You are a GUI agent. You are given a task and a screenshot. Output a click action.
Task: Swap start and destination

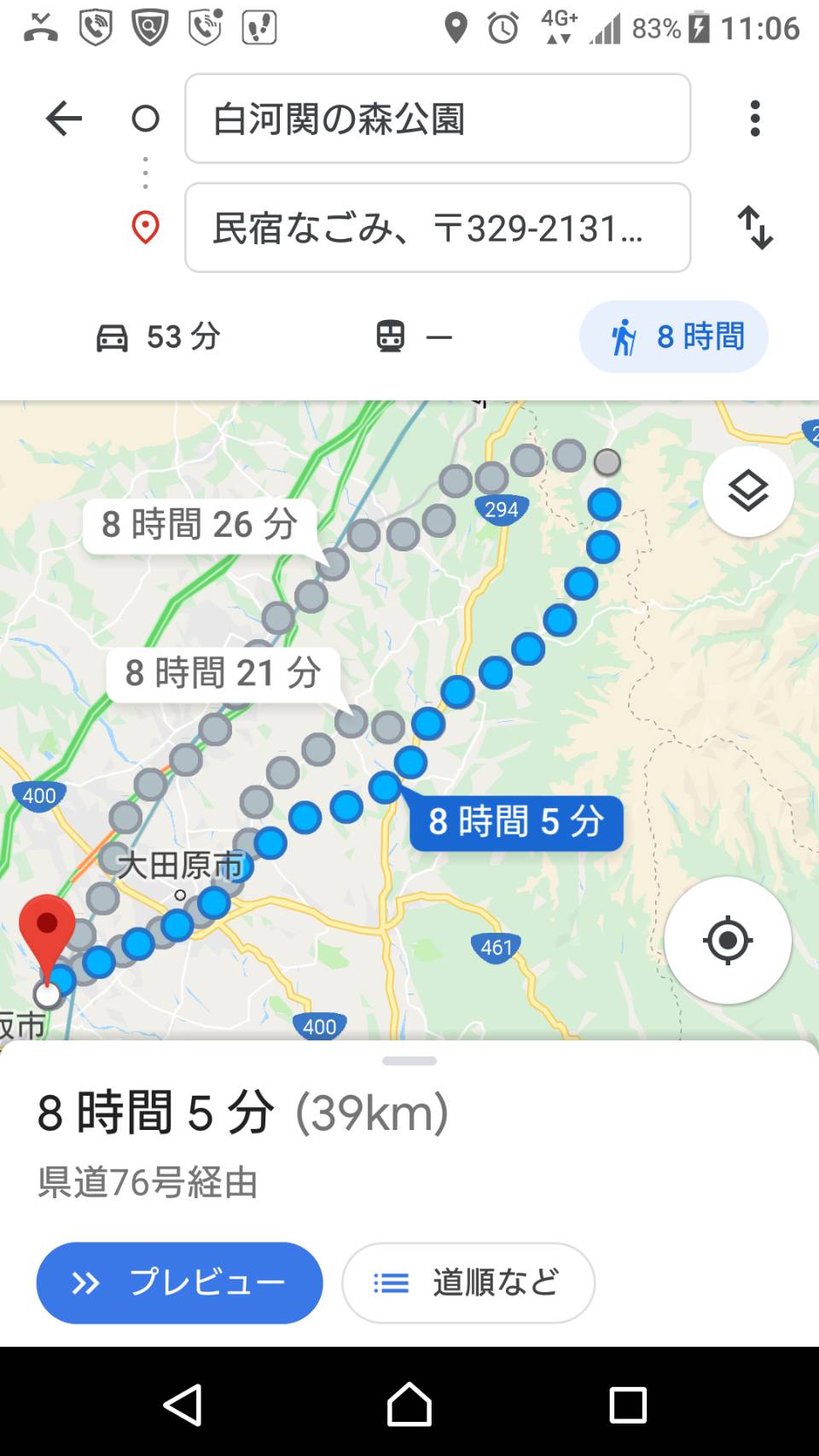click(754, 228)
